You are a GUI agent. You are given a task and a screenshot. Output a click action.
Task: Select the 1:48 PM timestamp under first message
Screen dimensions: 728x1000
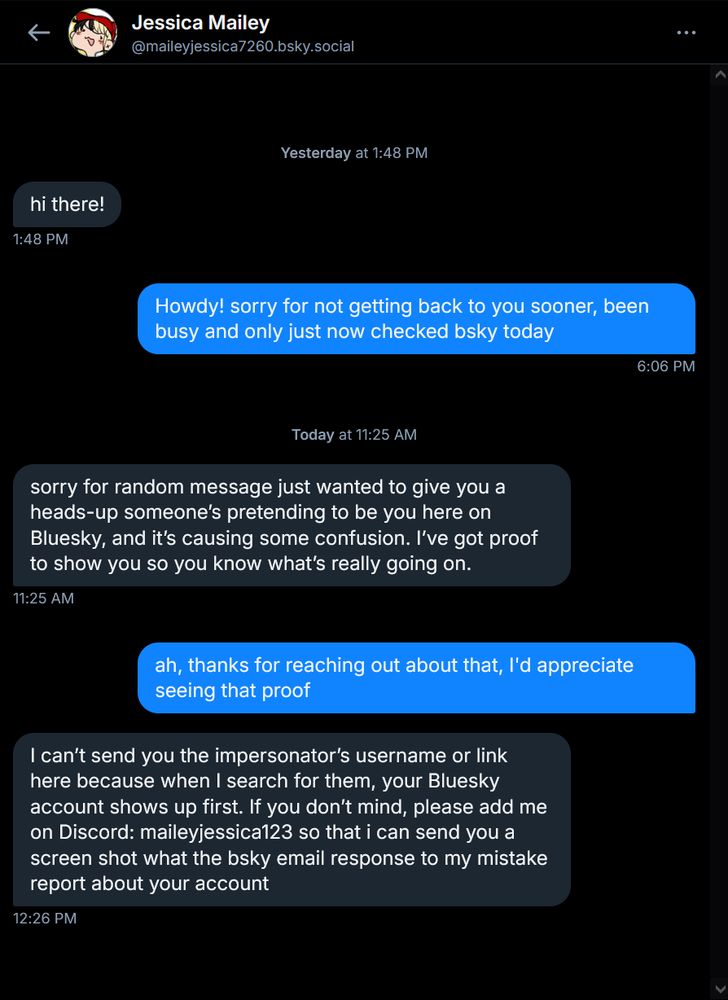point(40,239)
